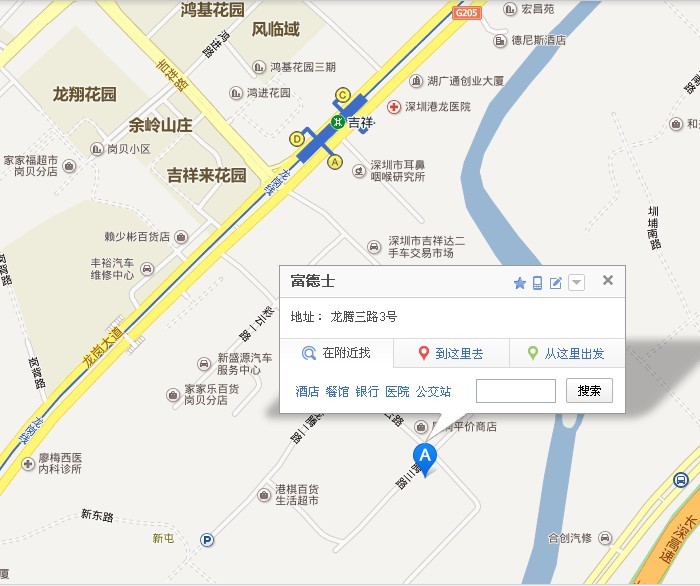Find nearby 医院
This screenshot has height=586, width=700.
click(397, 391)
